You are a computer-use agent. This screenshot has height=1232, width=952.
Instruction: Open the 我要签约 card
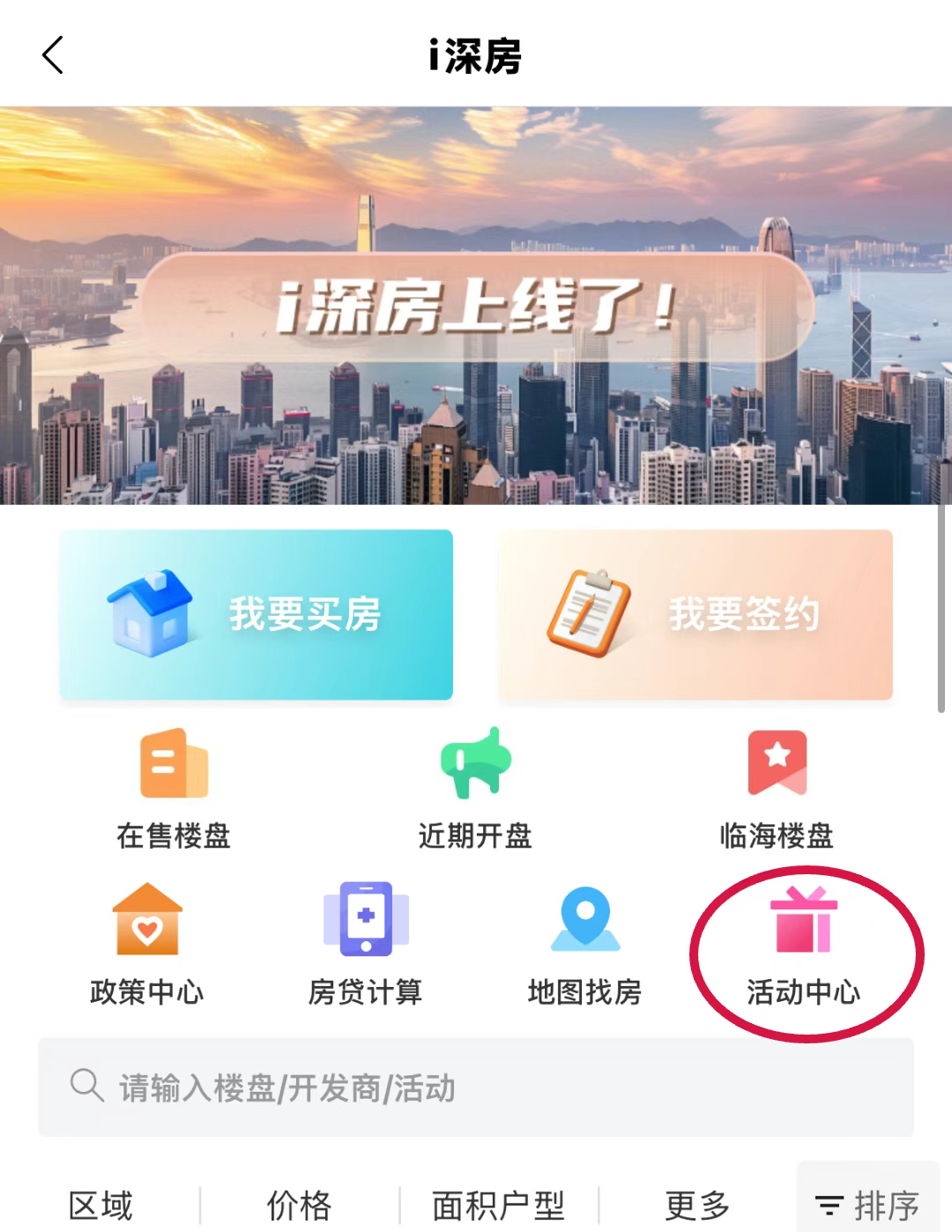point(695,614)
